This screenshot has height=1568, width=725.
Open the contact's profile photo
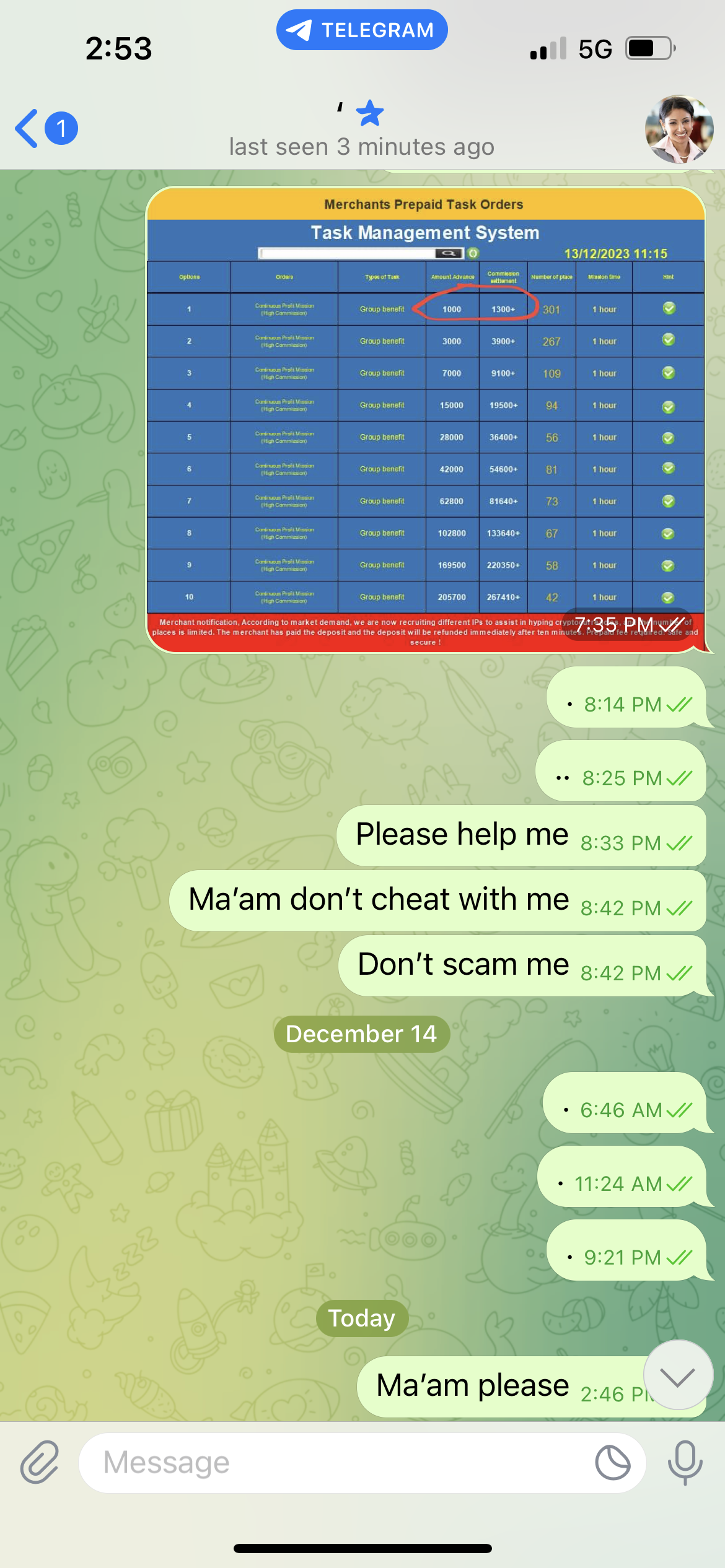[x=679, y=129]
